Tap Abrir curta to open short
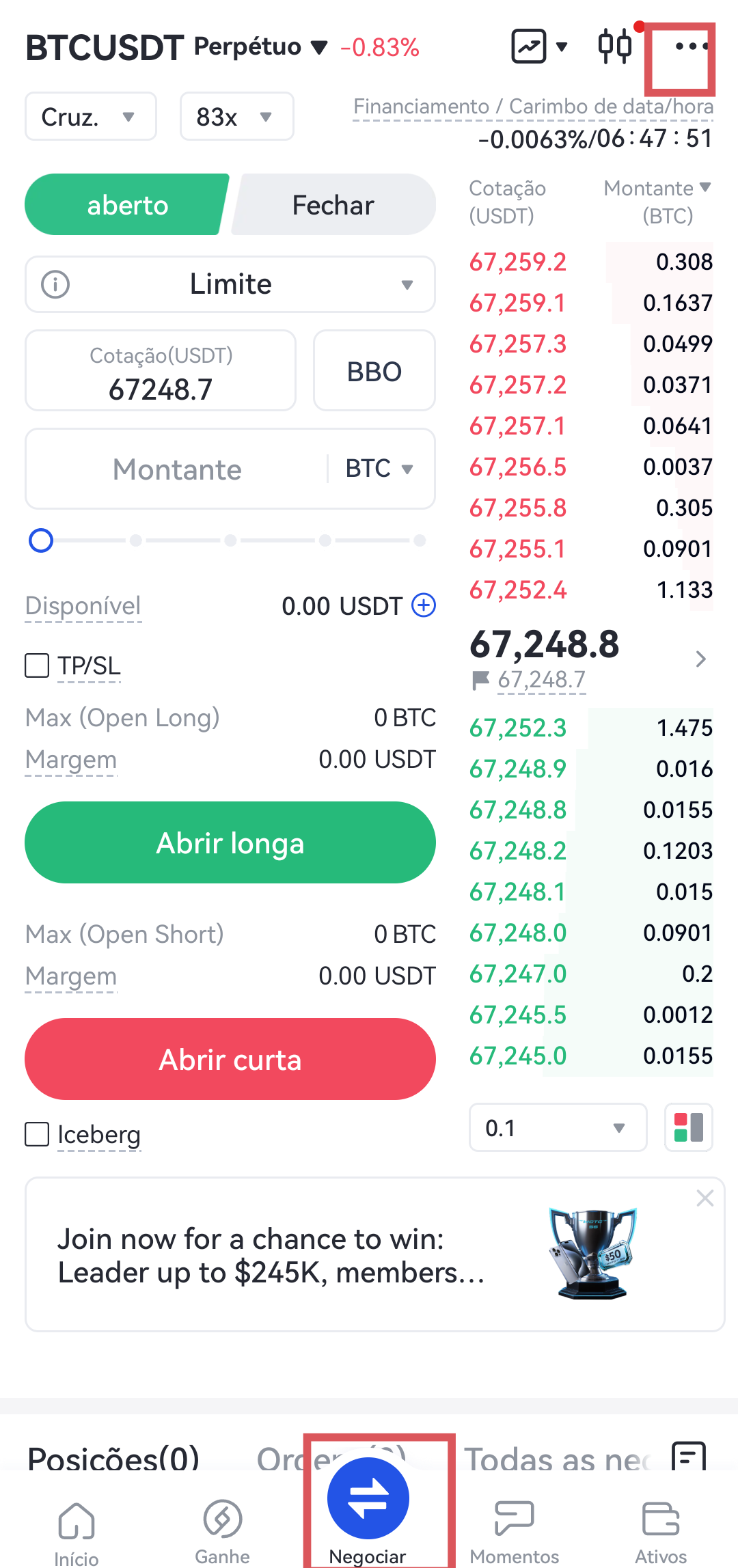The height and width of the screenshot is (1568, 738). point(230,1060)
